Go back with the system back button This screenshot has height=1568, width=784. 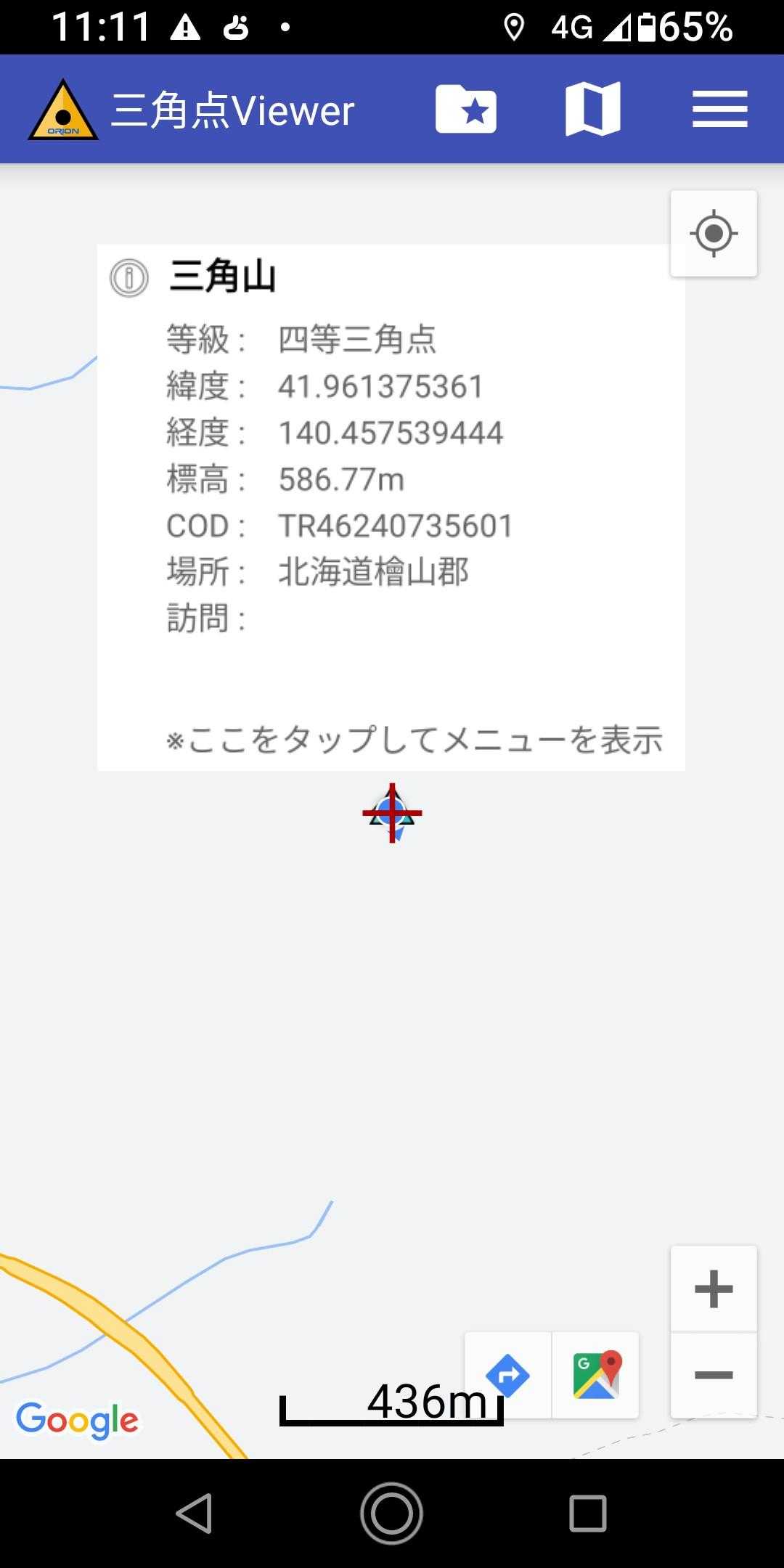195,1514
